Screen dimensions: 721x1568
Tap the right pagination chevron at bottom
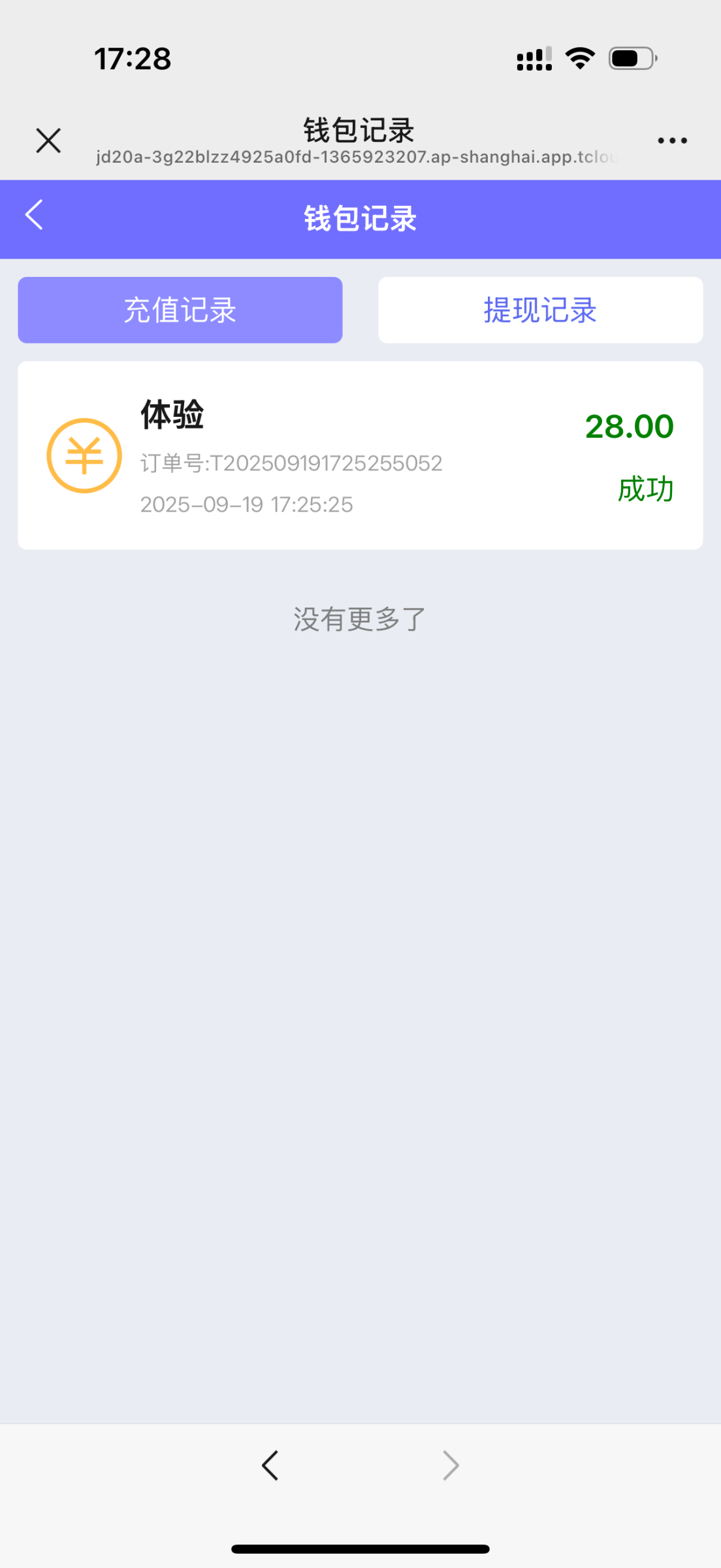pyautogui.click(x=451, y=1465)
